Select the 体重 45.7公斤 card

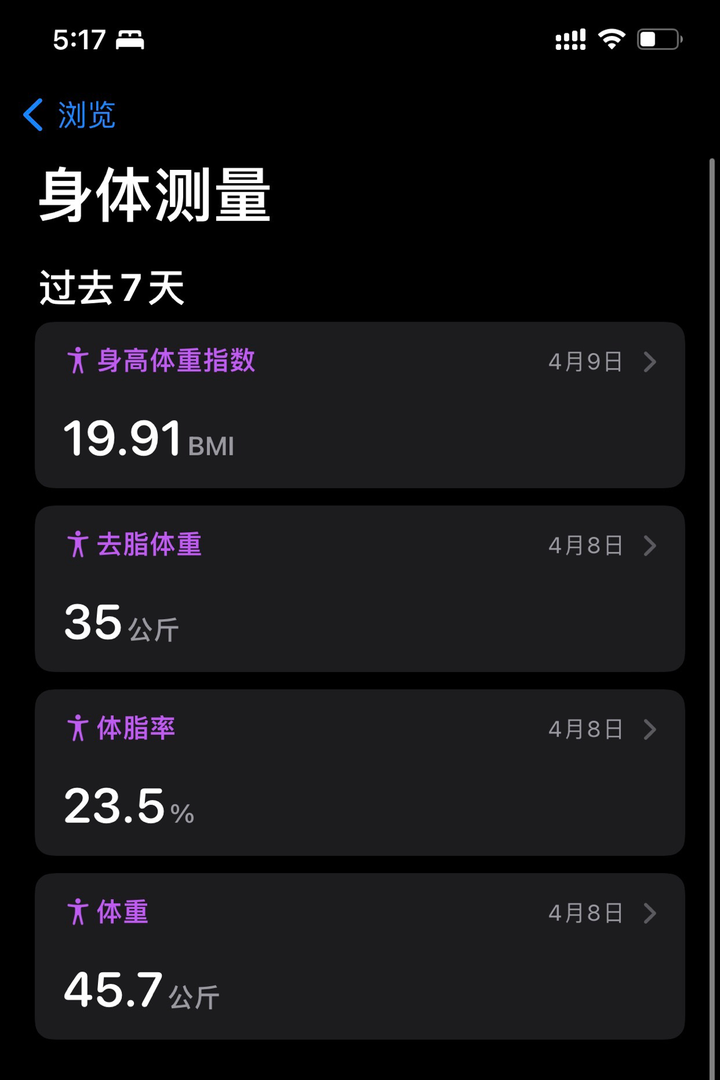coord(359,957)
